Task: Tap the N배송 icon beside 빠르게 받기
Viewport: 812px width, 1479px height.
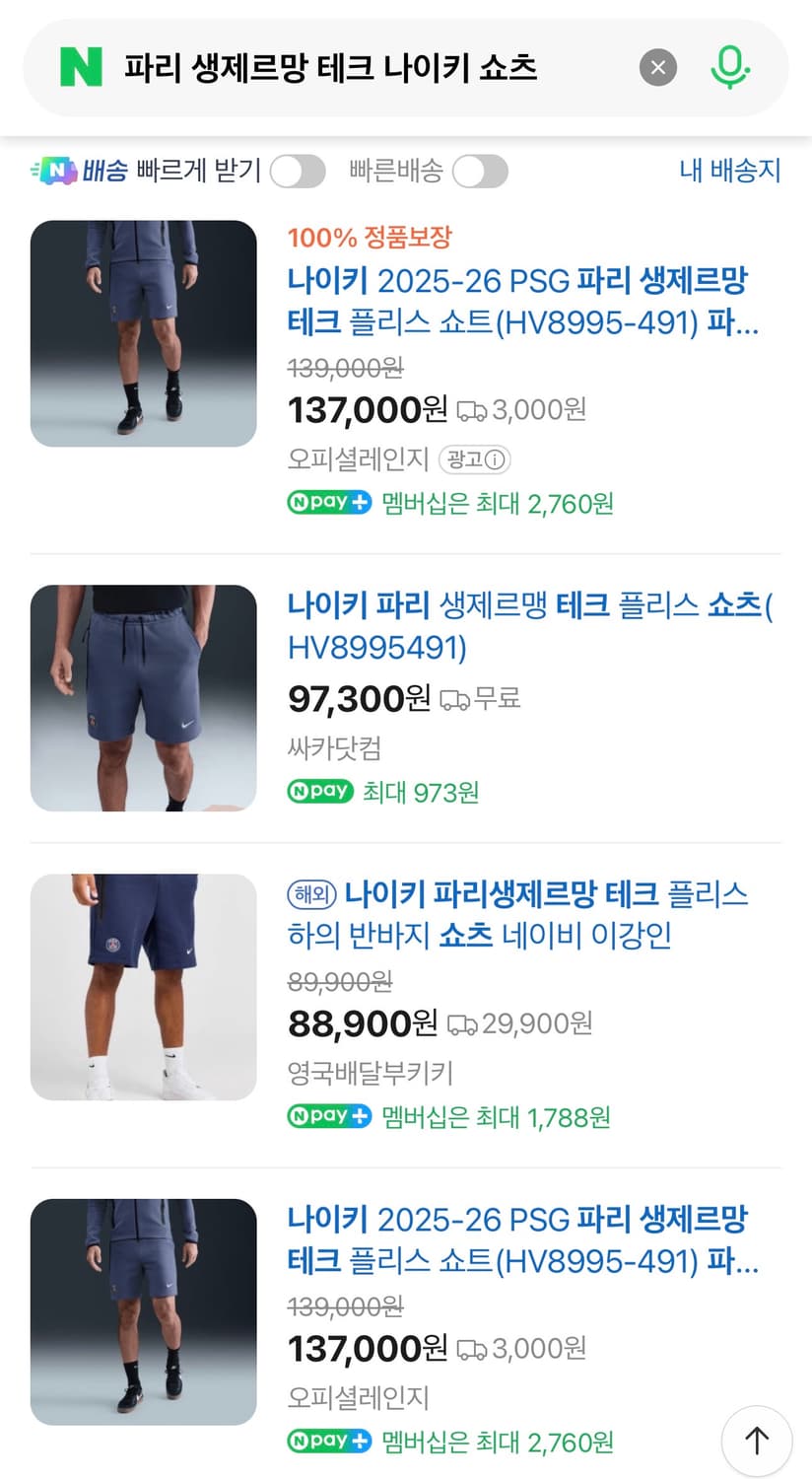Action: (54, 170)
